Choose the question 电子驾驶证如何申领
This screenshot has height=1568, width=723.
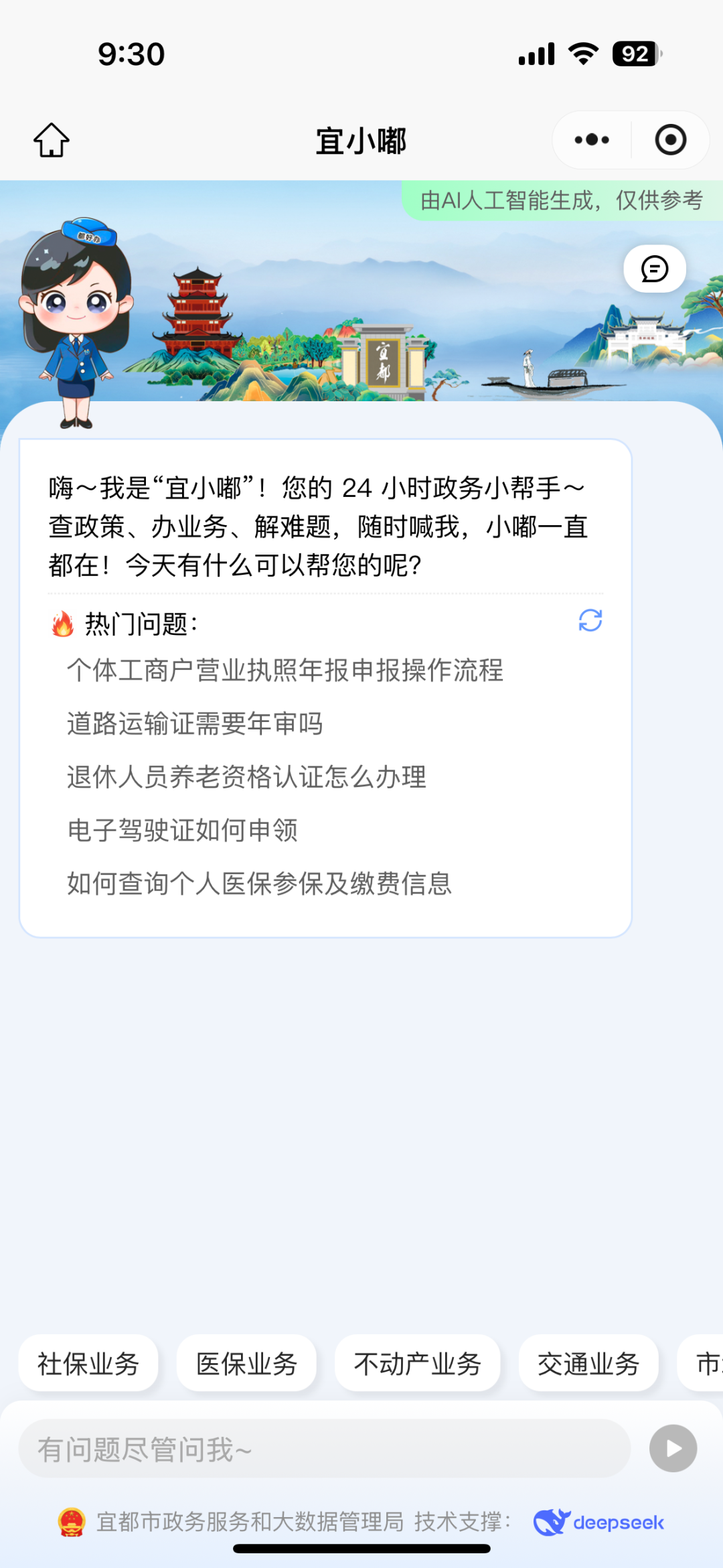click(x=182, y=831)
